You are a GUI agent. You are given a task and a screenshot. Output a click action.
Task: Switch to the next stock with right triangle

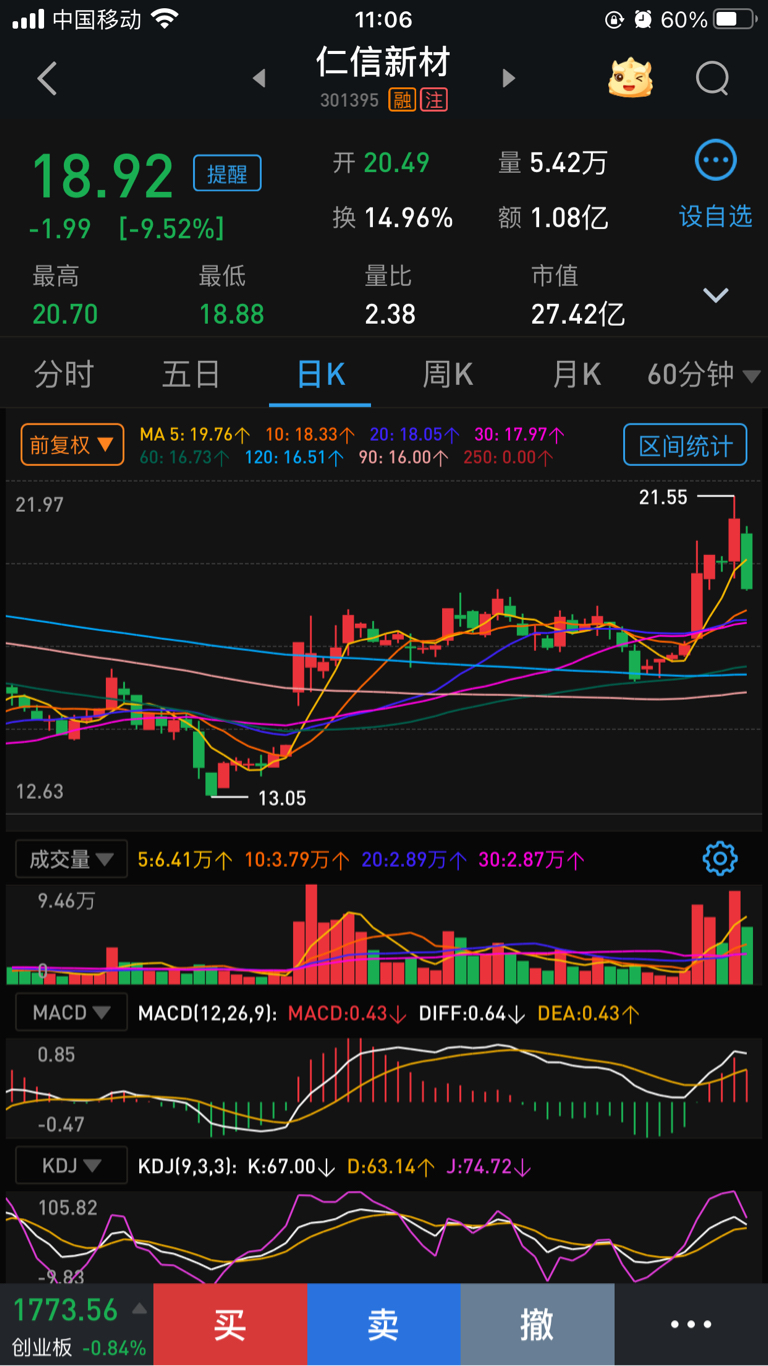point(508,78)
